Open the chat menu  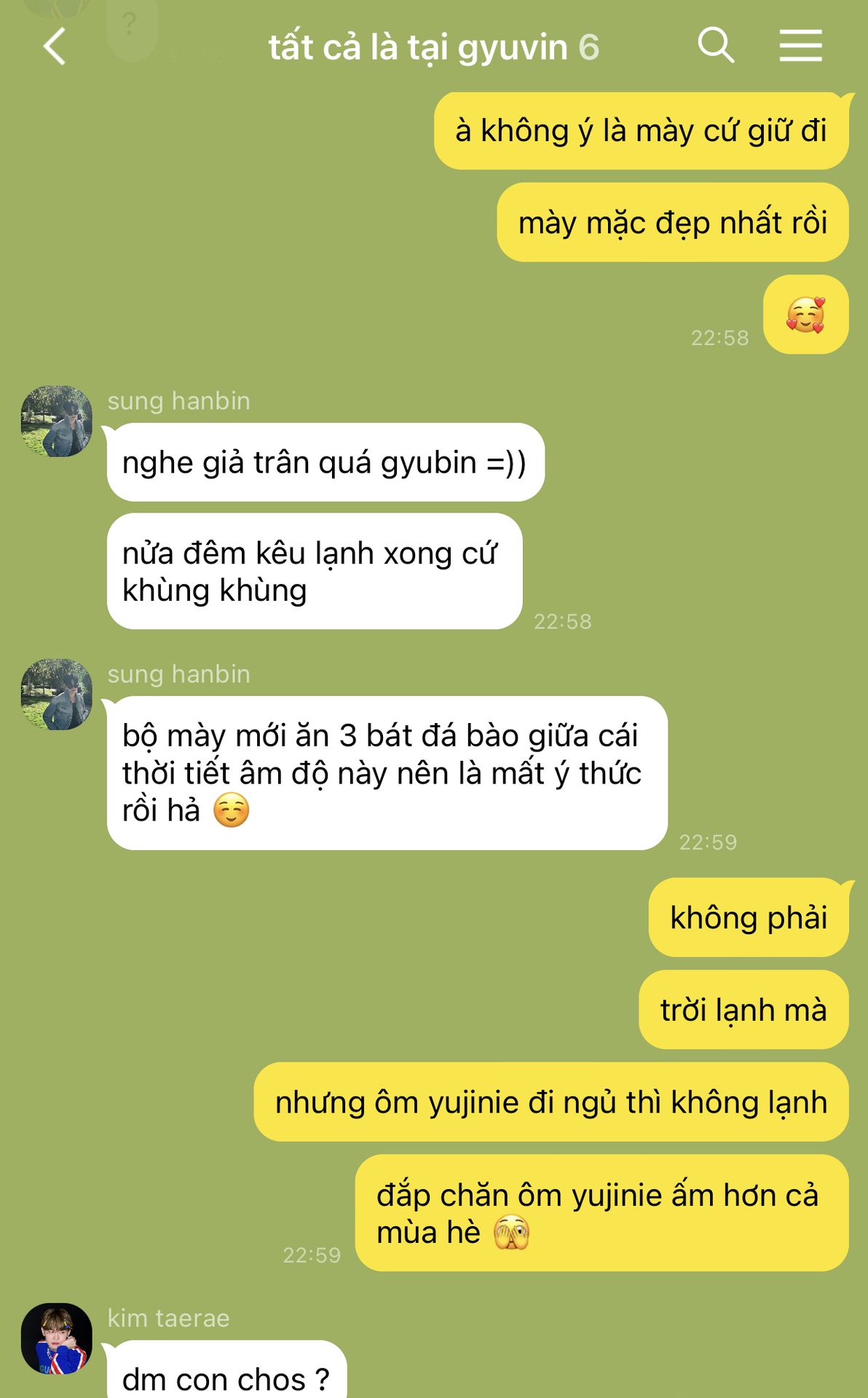[x=800, y=46]
